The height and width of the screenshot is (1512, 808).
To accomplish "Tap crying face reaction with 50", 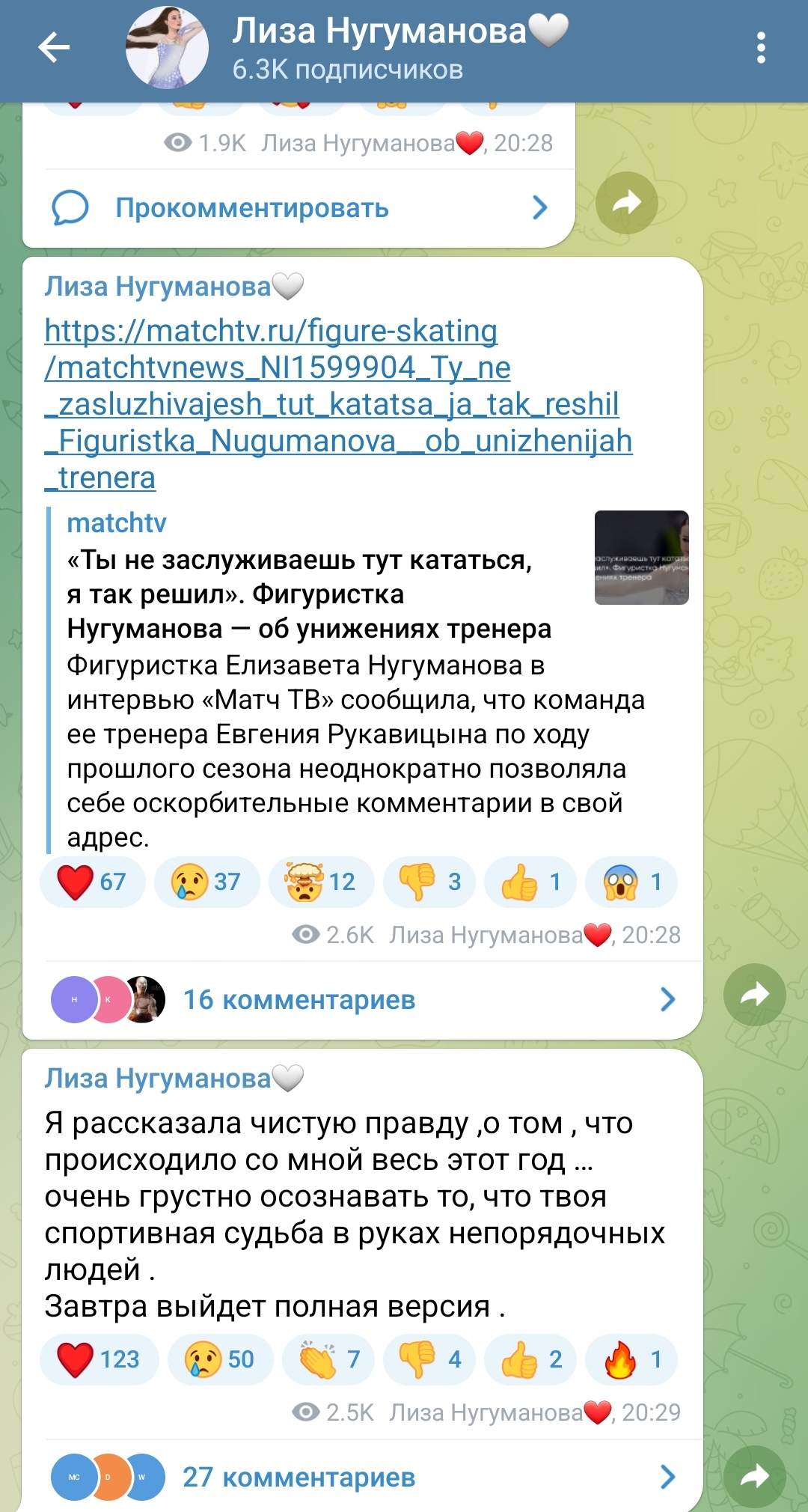I will point(220,1359).
